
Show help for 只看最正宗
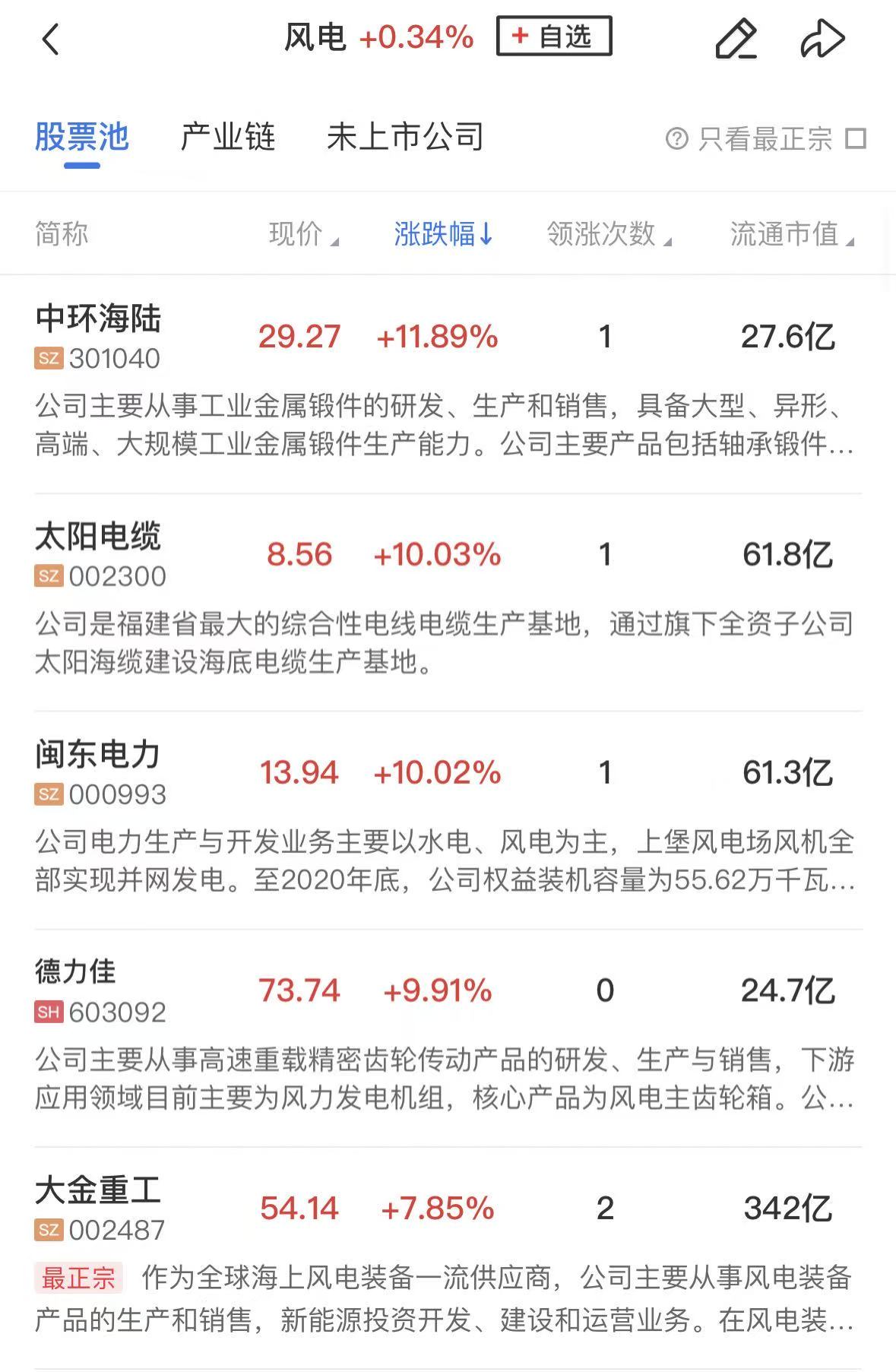[x=676, y=139]
